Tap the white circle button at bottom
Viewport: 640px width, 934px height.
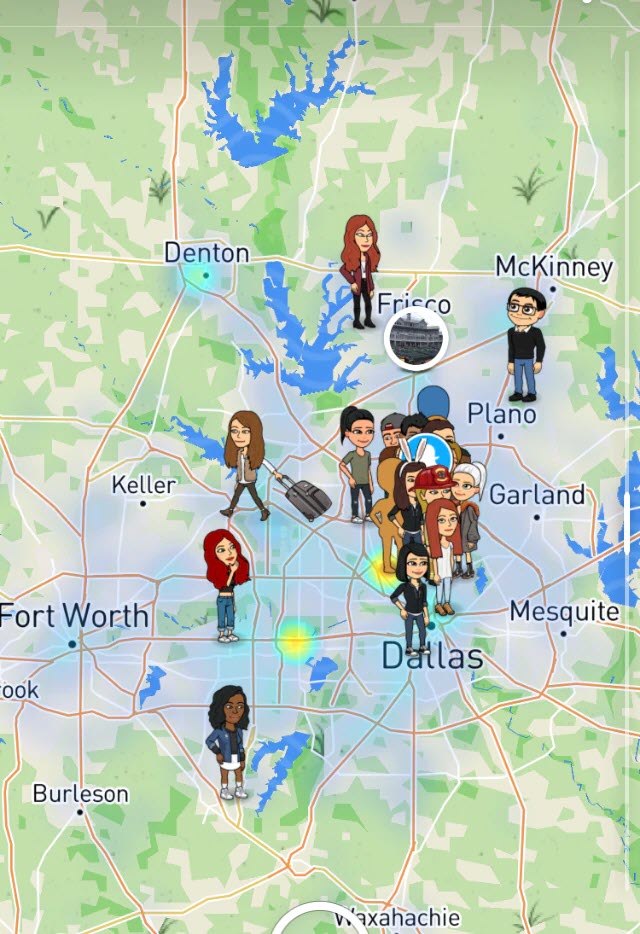[318, 924]
